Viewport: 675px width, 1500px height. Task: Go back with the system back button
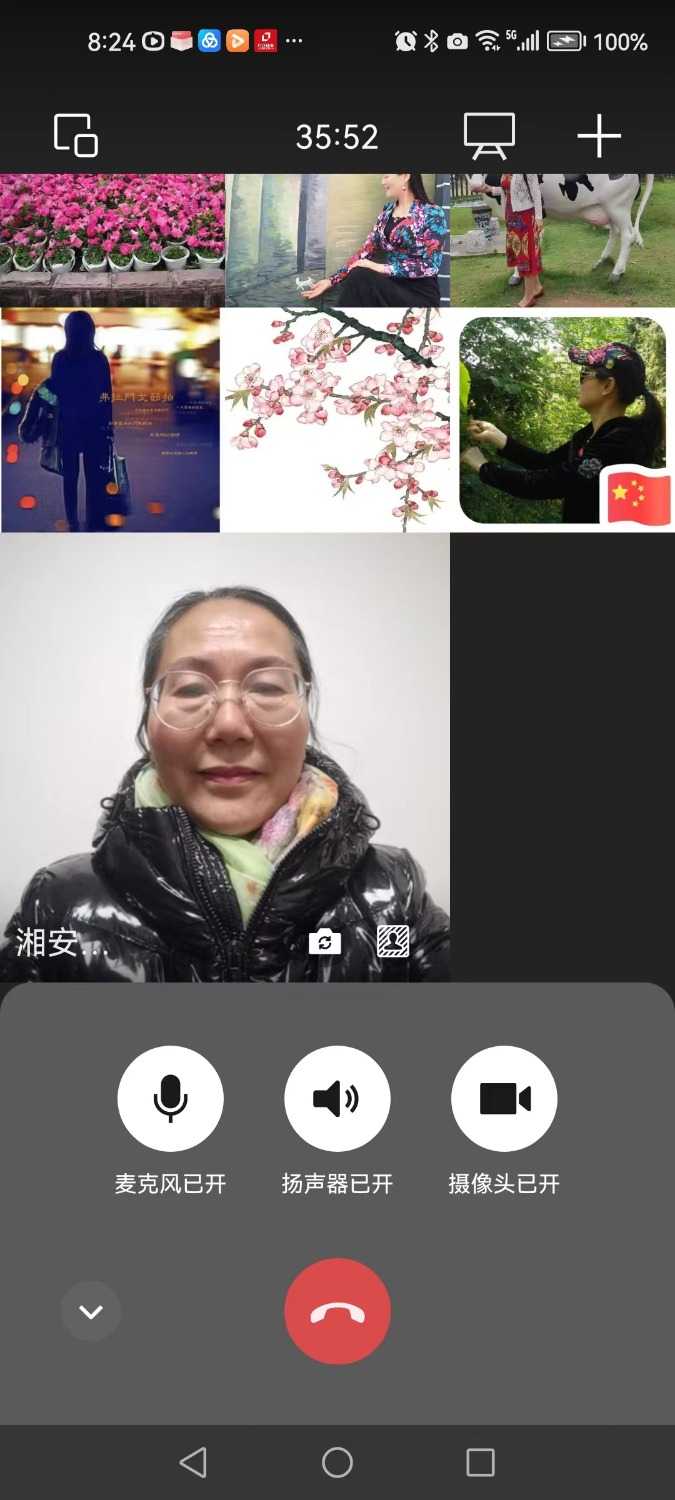[193, 1463]
